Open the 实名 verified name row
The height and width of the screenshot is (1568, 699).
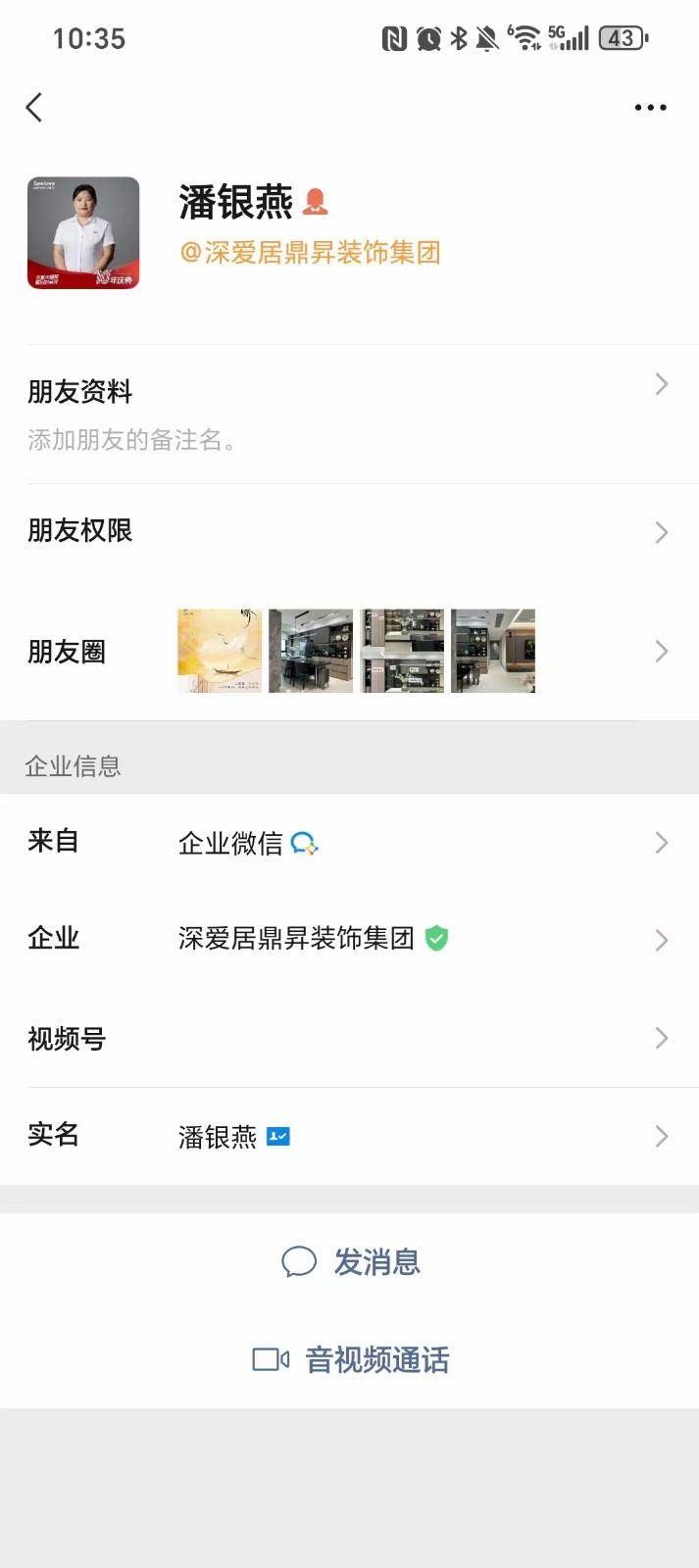click(x=349, y=1136)
